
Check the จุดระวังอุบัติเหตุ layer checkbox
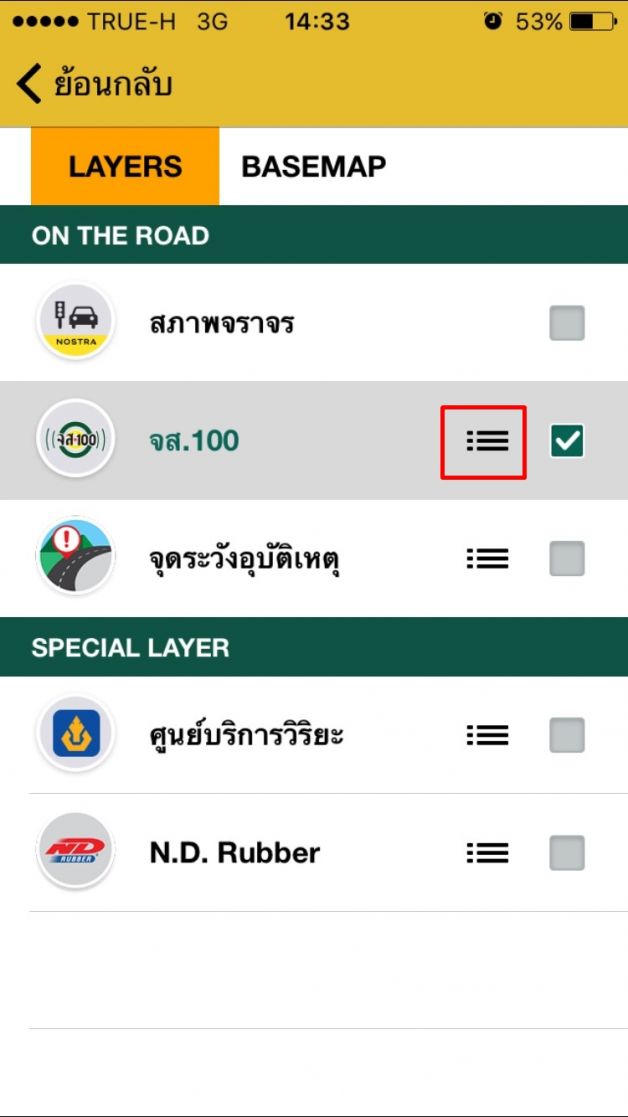567,558
